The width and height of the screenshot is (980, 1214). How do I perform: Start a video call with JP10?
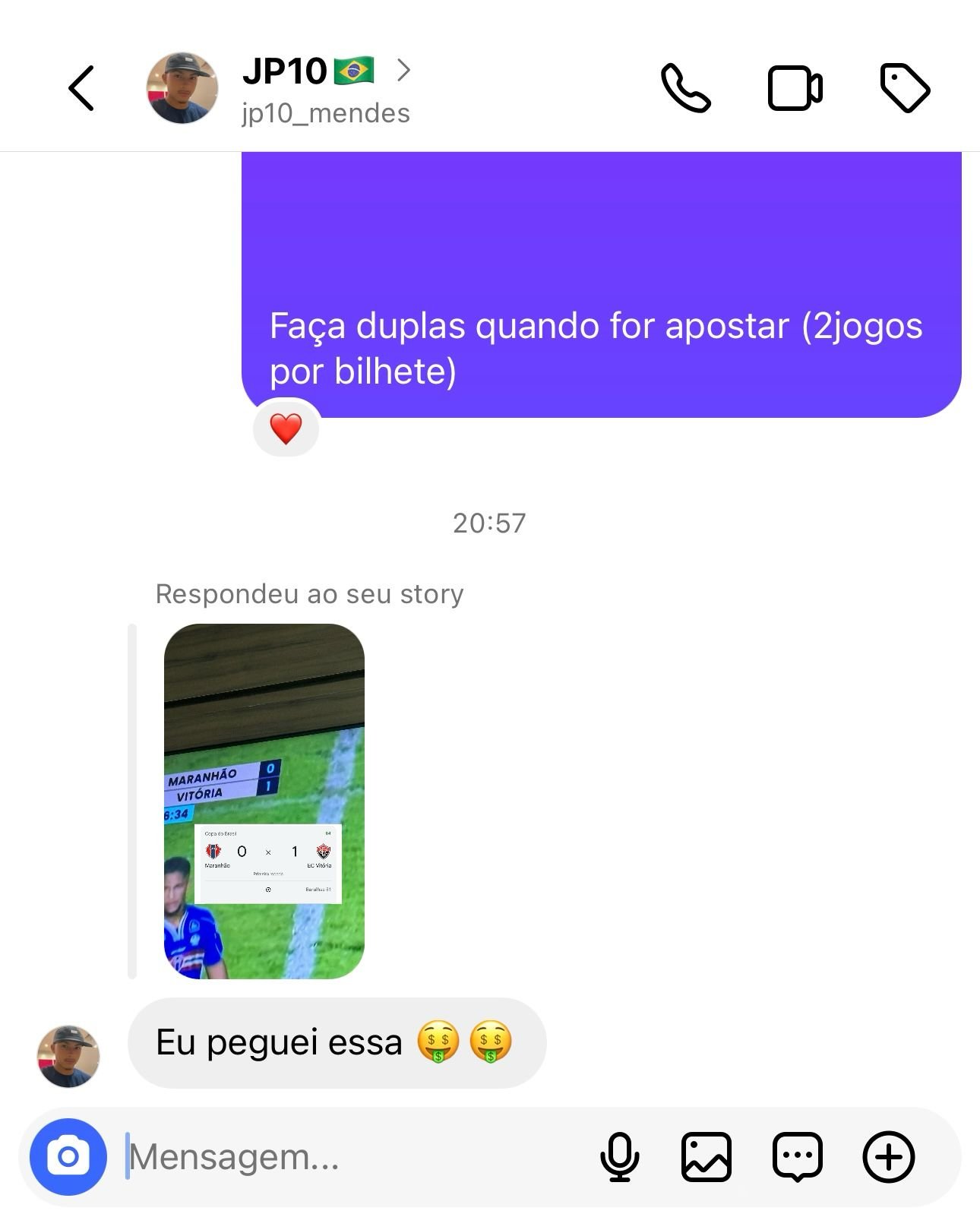tap(795, 89)
